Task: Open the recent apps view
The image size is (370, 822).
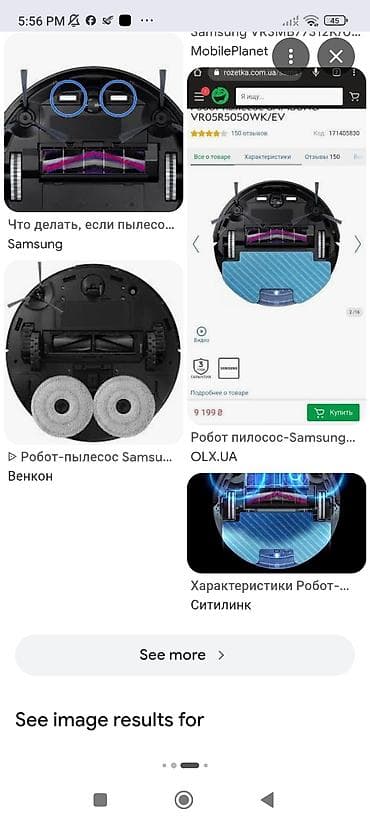Action: tap(100, 799)
